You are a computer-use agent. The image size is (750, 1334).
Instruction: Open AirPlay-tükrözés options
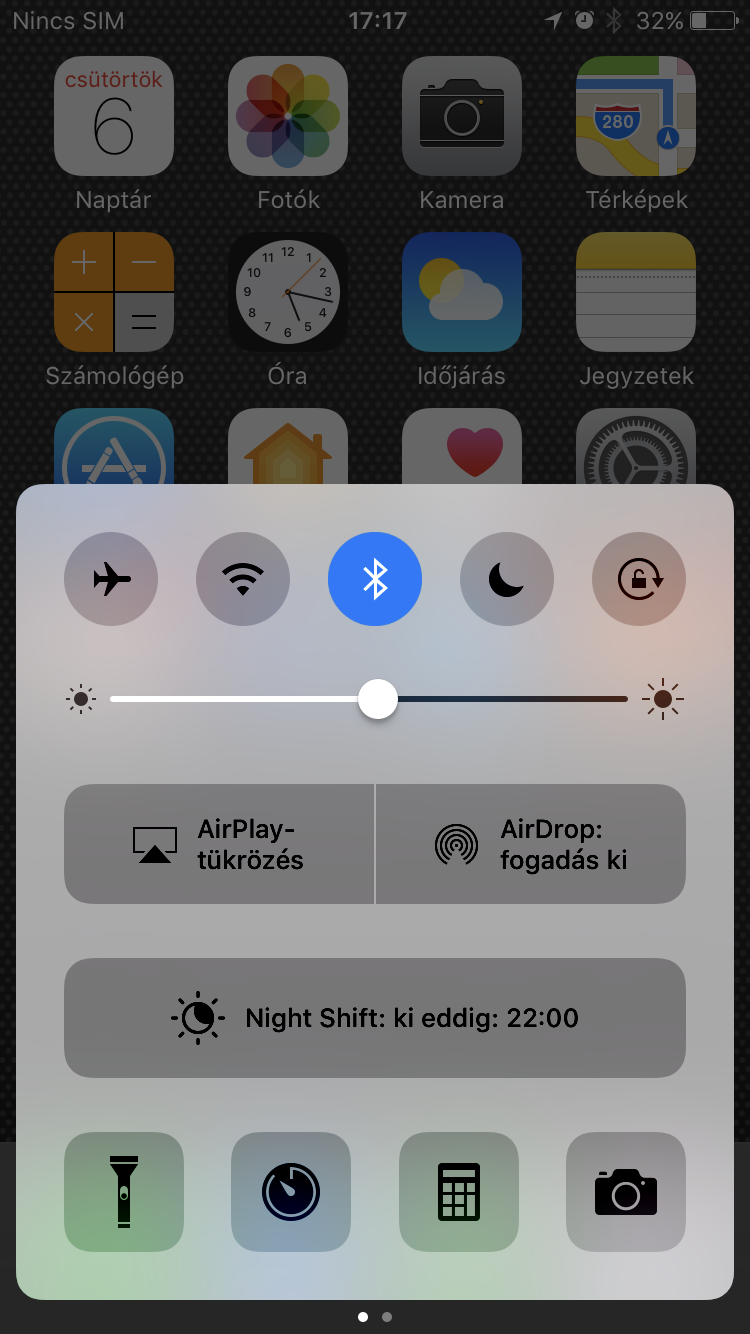[x=219, y=844]
